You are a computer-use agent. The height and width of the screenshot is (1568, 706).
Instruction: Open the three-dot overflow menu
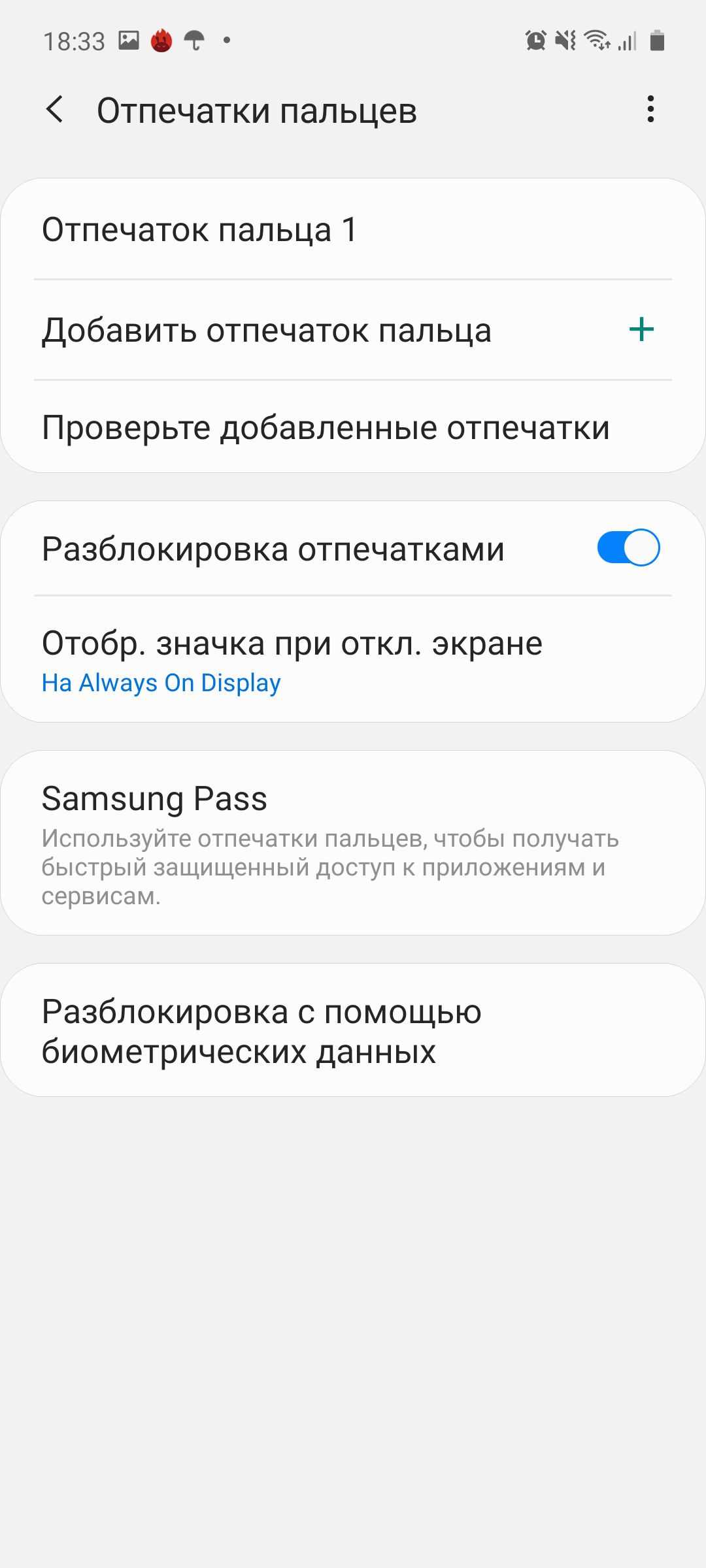pos(650,109)
